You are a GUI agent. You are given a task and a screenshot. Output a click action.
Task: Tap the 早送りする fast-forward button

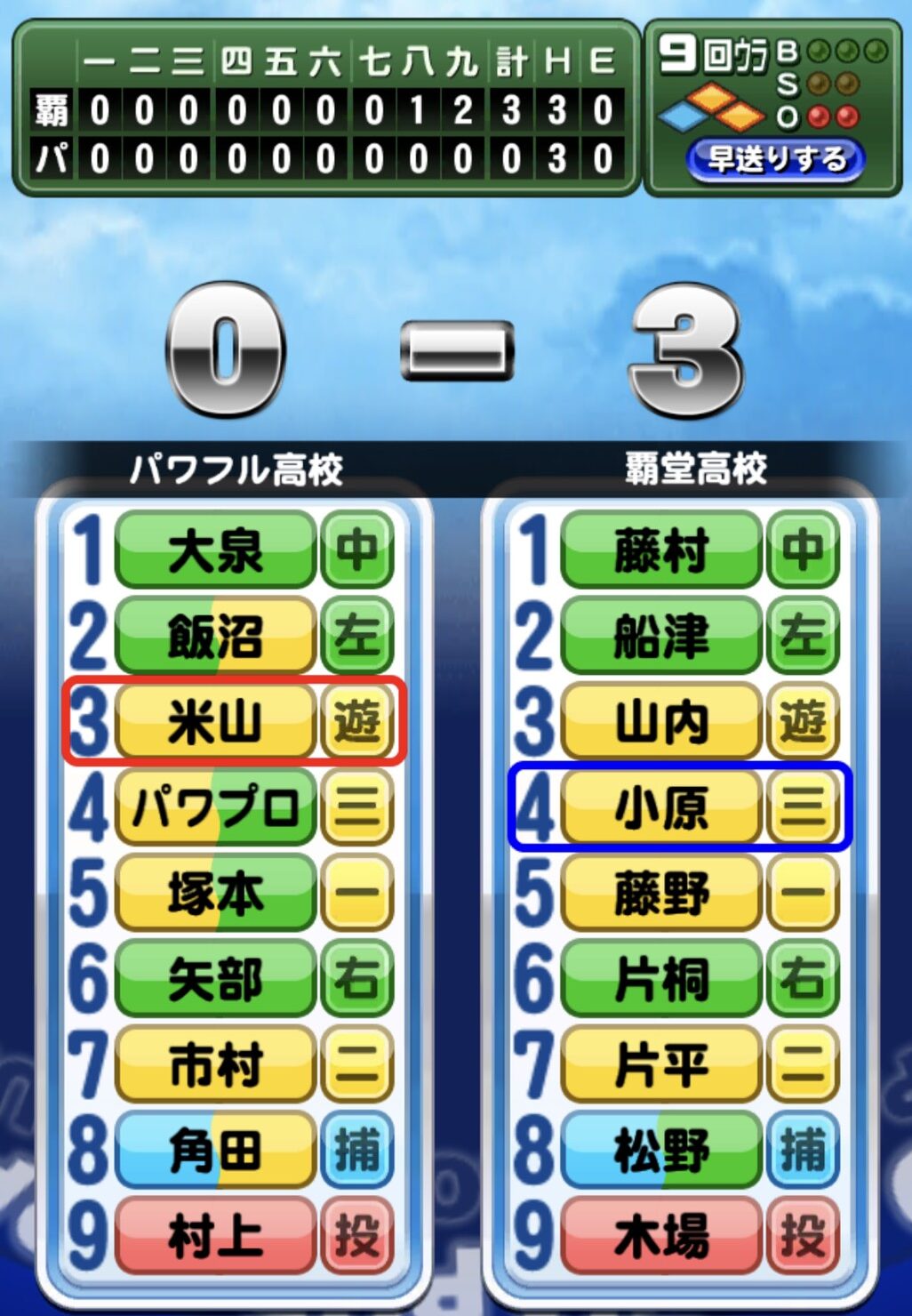[x=775, y=160]
